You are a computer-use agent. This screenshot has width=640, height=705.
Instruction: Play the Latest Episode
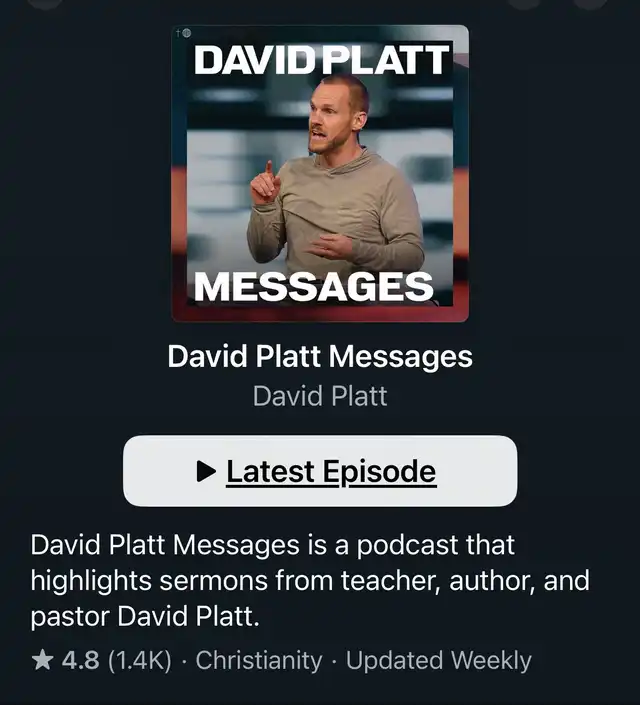(319, 471)
